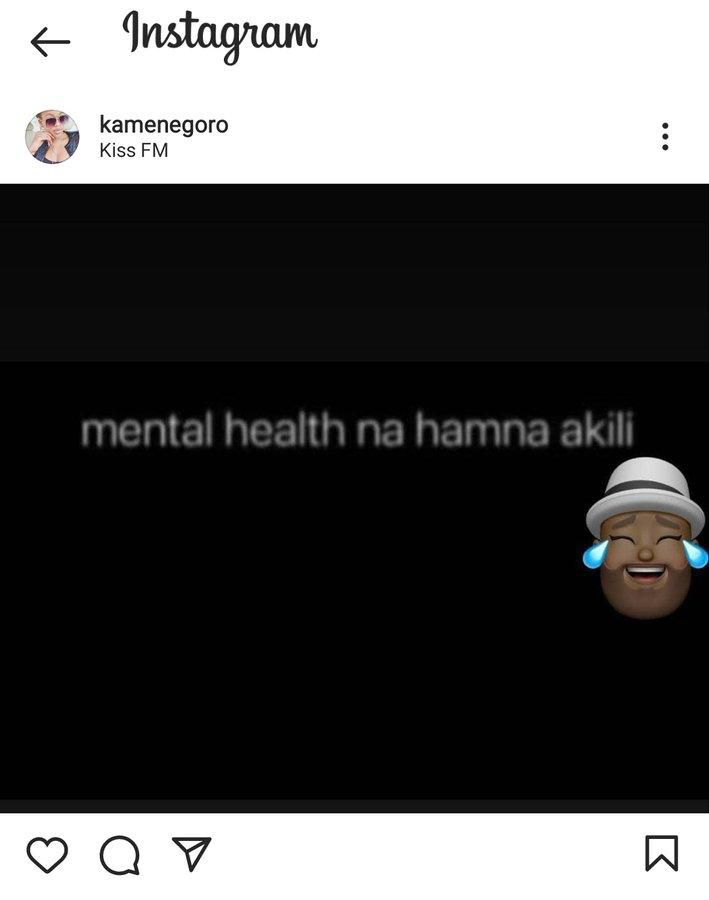The height and width of the screenshot is (900, 709).
Task: Open kamenegoro's profile picture
Action: coord(52,137)
